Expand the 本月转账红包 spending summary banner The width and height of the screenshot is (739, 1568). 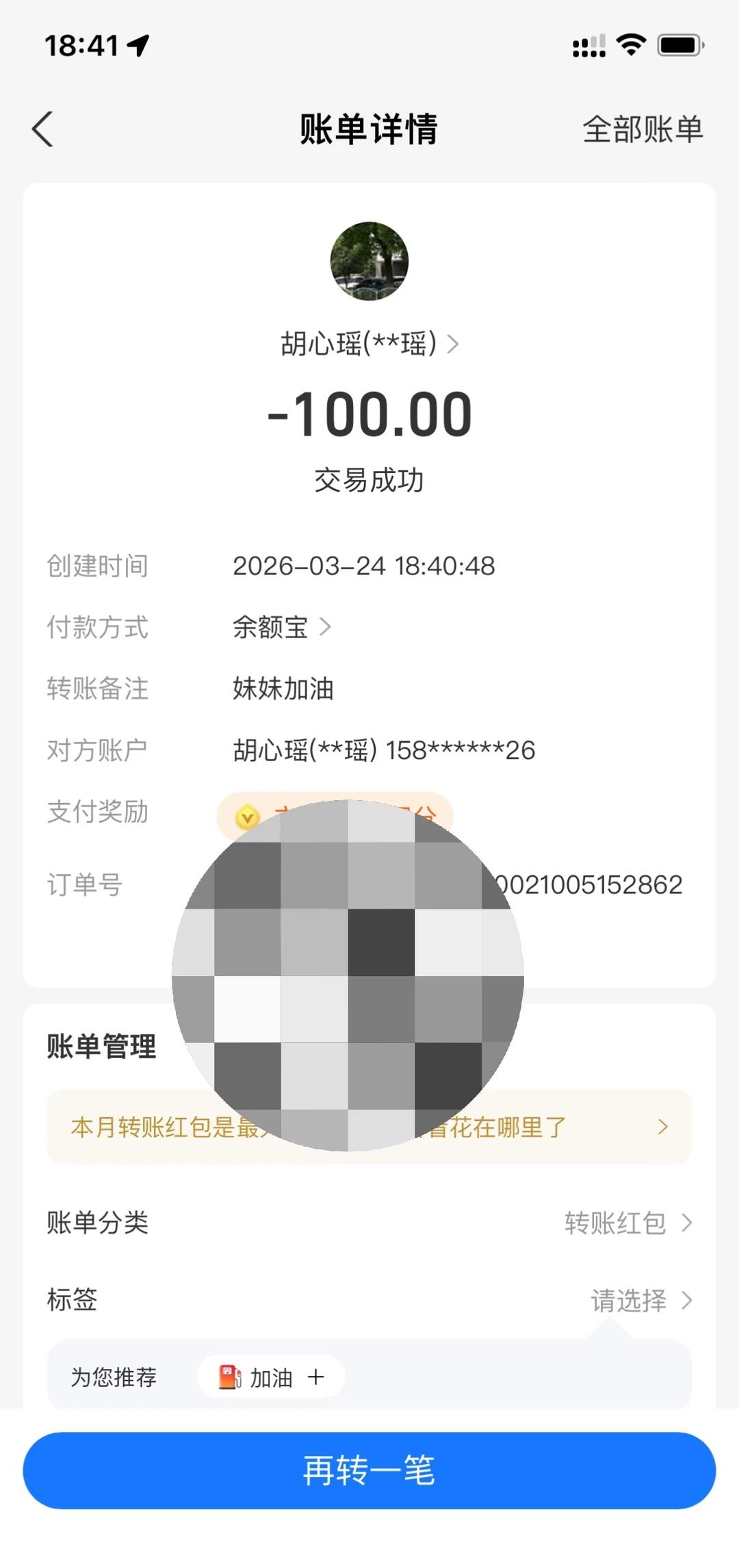[661, 1127]
